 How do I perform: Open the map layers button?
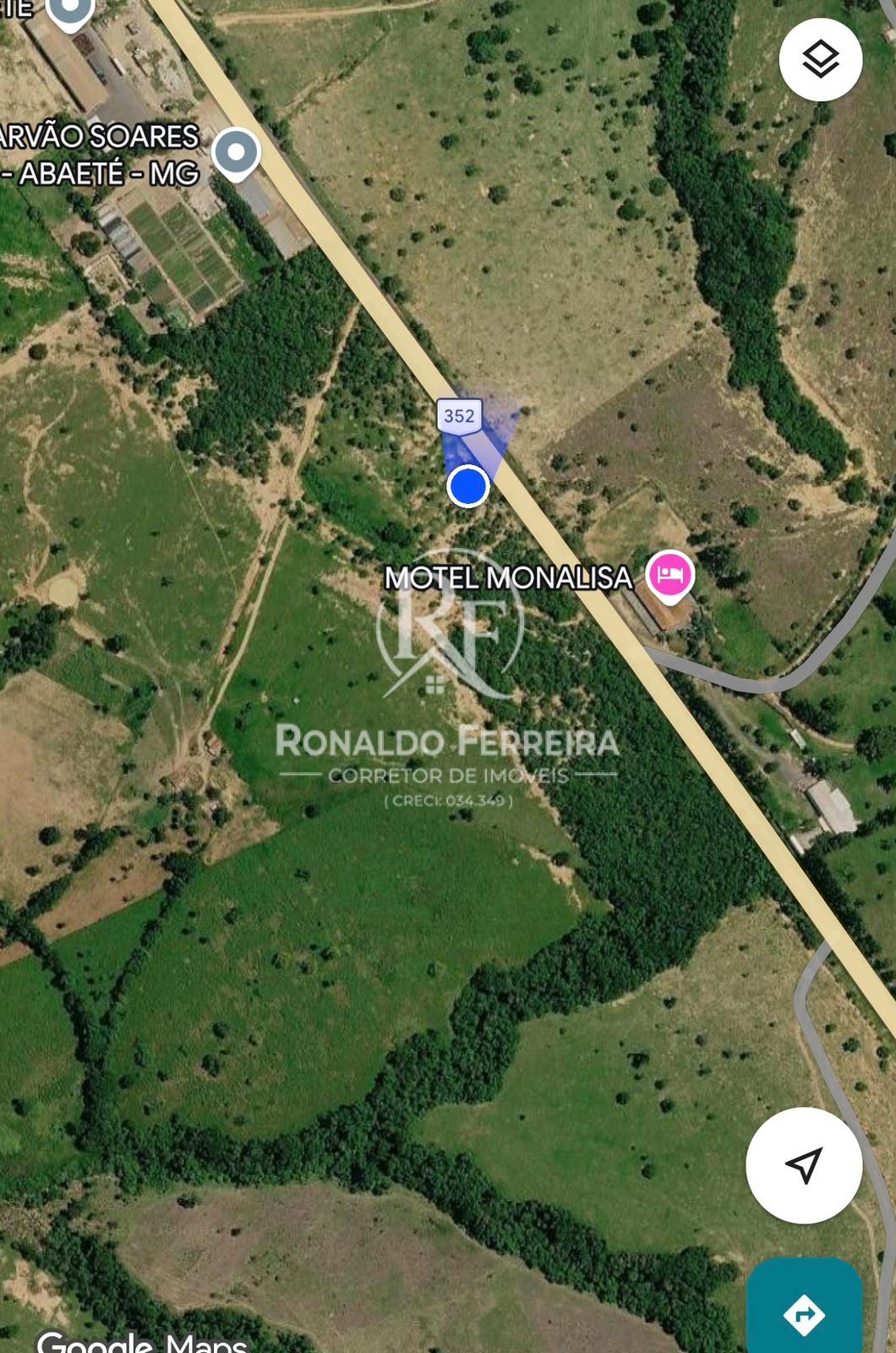tap(821, 60)
